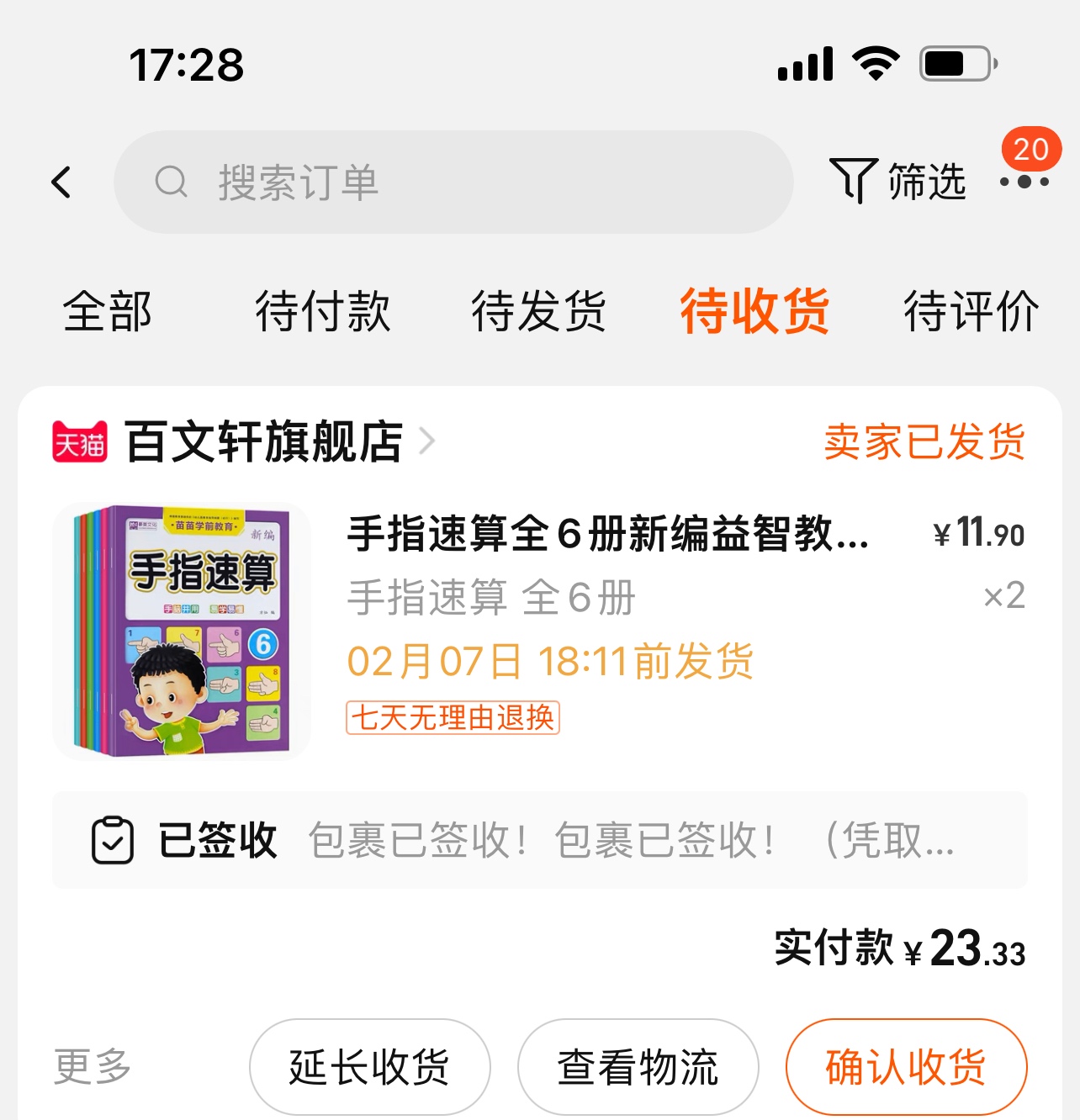Switch to the 待评价 tab
This screenshot has width=1080, height=1120.
point(971,311)
